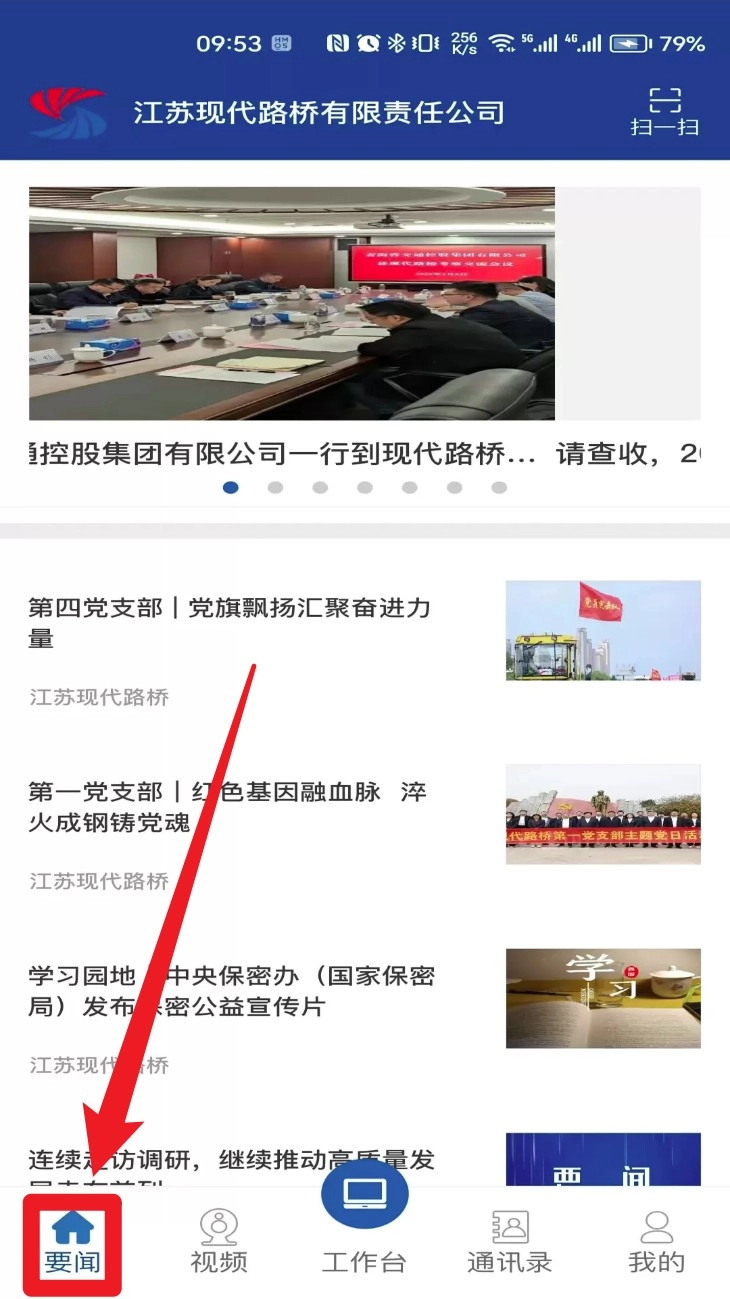Open the 连续走访调研 article
The width and height of the screenshot is (730, 1299).
[231, 1162]
